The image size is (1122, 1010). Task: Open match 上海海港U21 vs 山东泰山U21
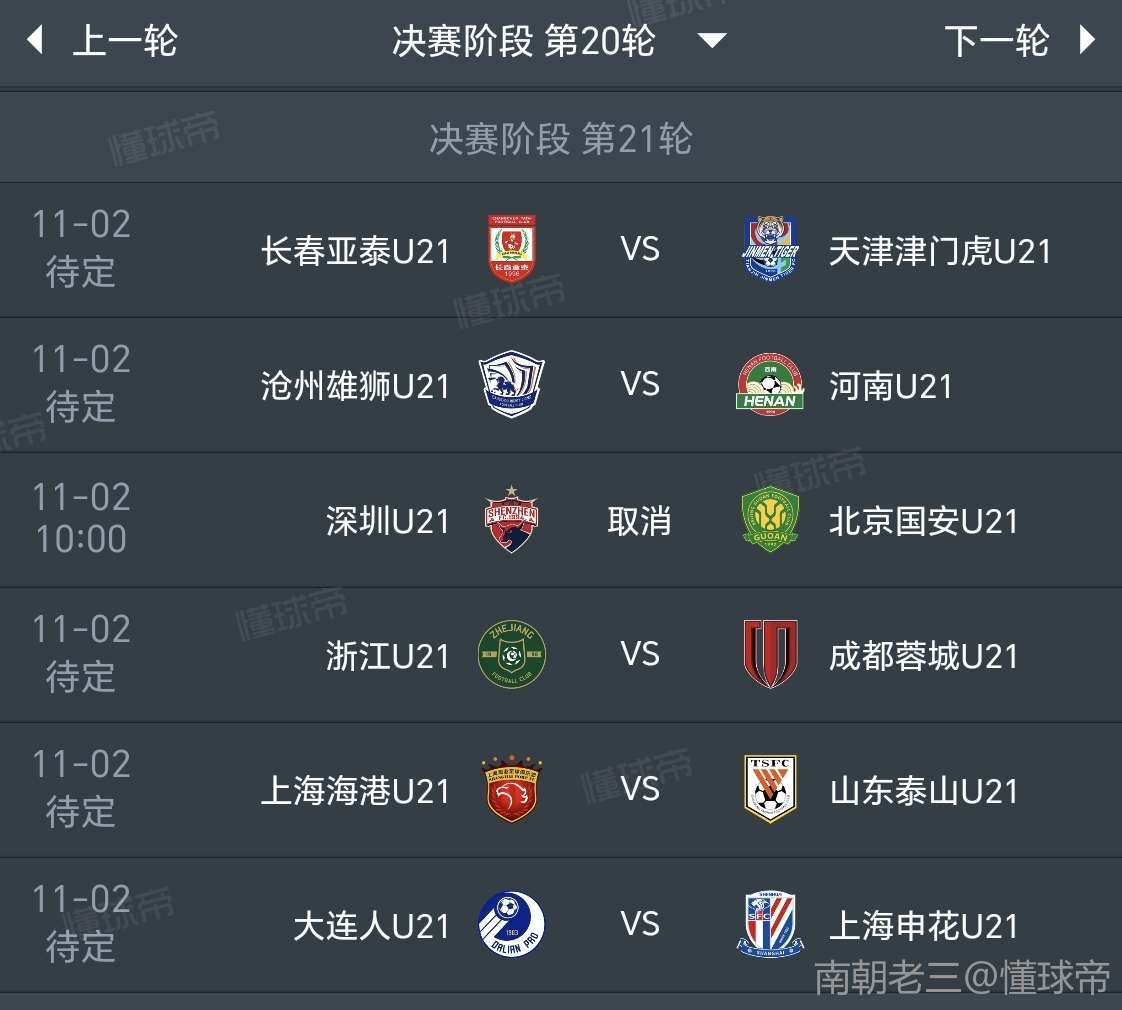640,791
